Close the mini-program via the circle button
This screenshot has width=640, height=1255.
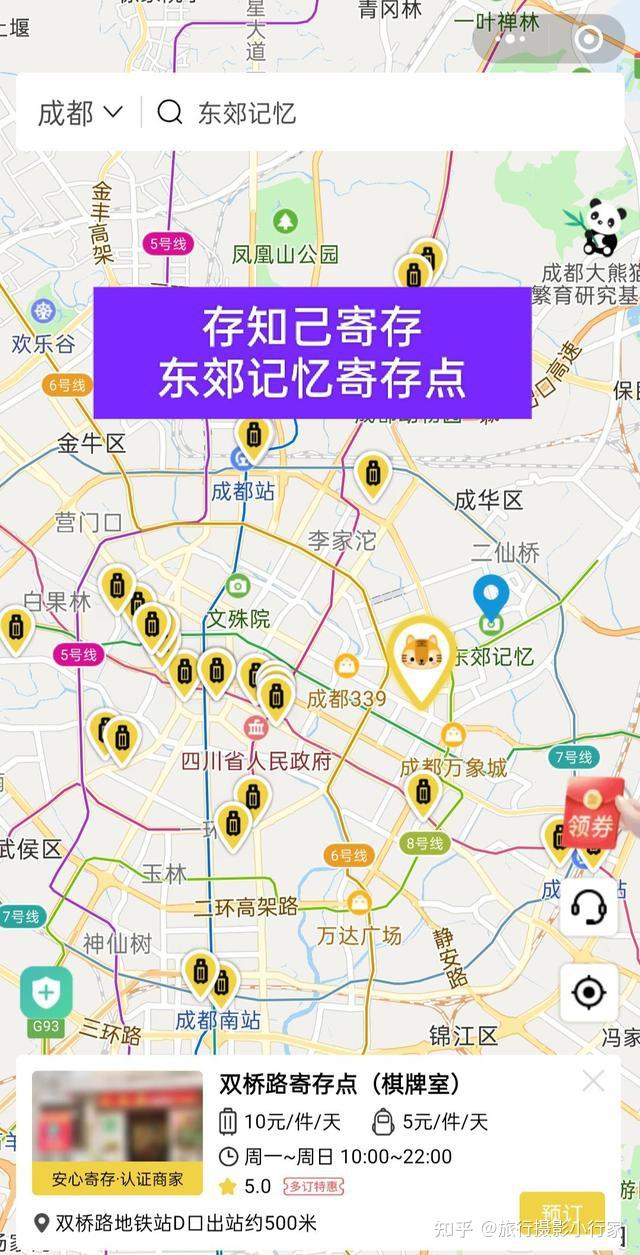pyautogui.click(x=589, y=39)
